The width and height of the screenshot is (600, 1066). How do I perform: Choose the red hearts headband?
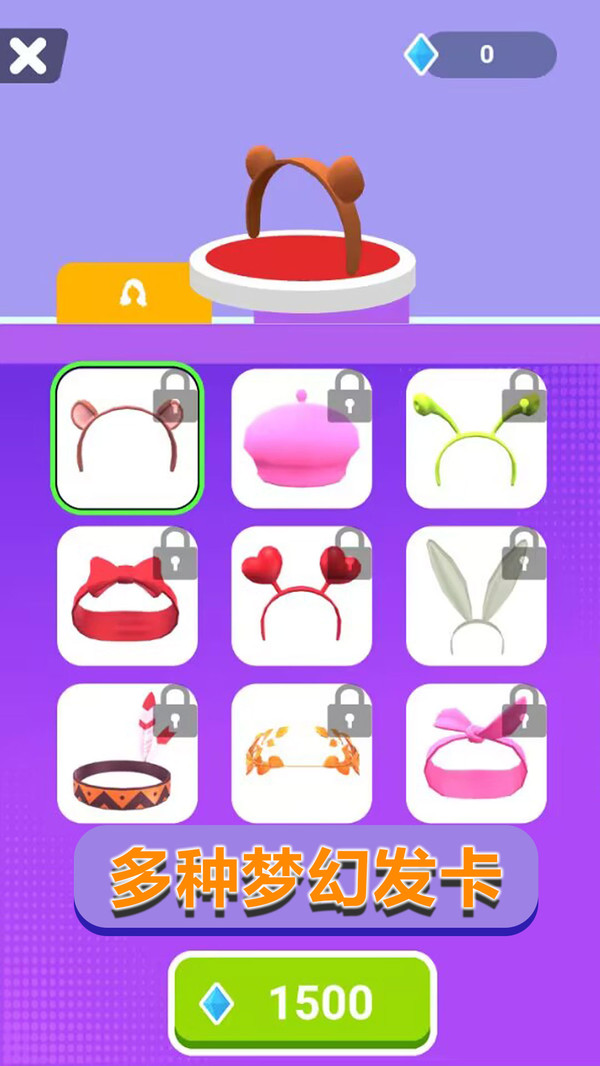click(x=301, y=596)
